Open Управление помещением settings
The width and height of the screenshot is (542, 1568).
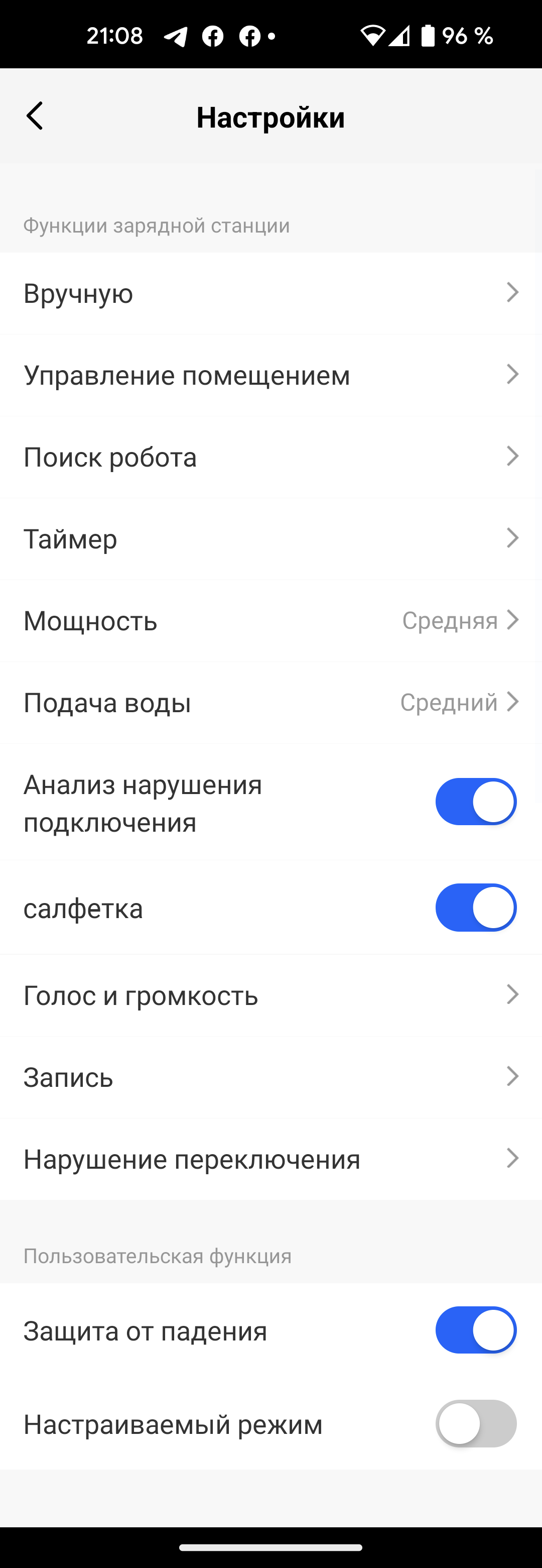(x=270, y=375)
